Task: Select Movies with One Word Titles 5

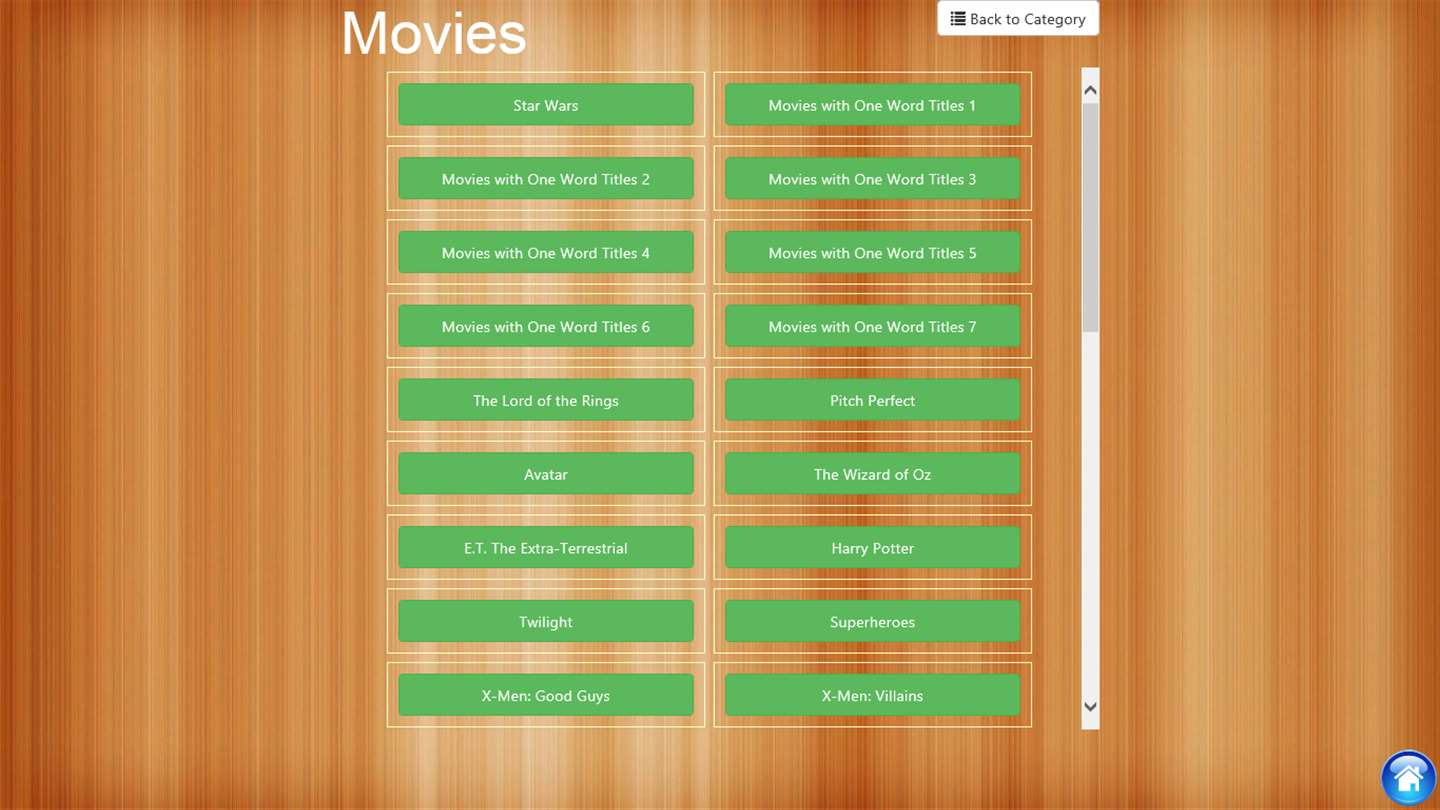Action: (872, 253)
